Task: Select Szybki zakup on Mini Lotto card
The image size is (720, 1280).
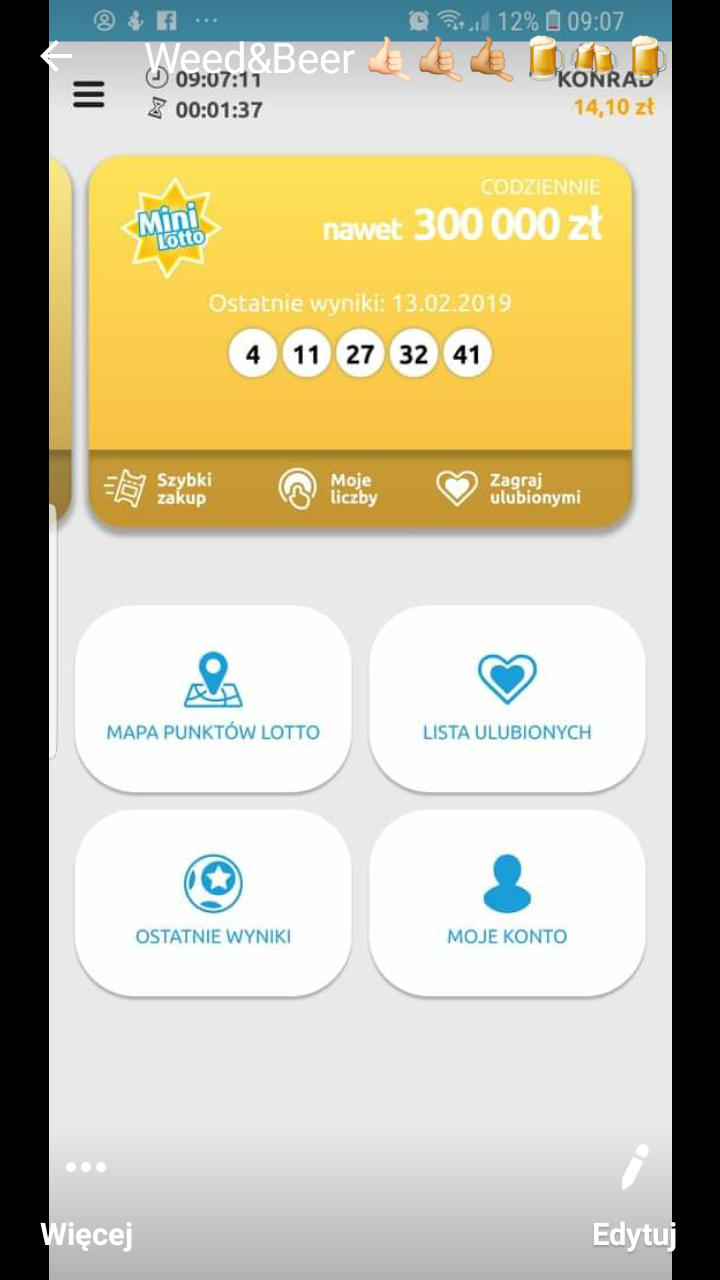Action: (159, 489)
